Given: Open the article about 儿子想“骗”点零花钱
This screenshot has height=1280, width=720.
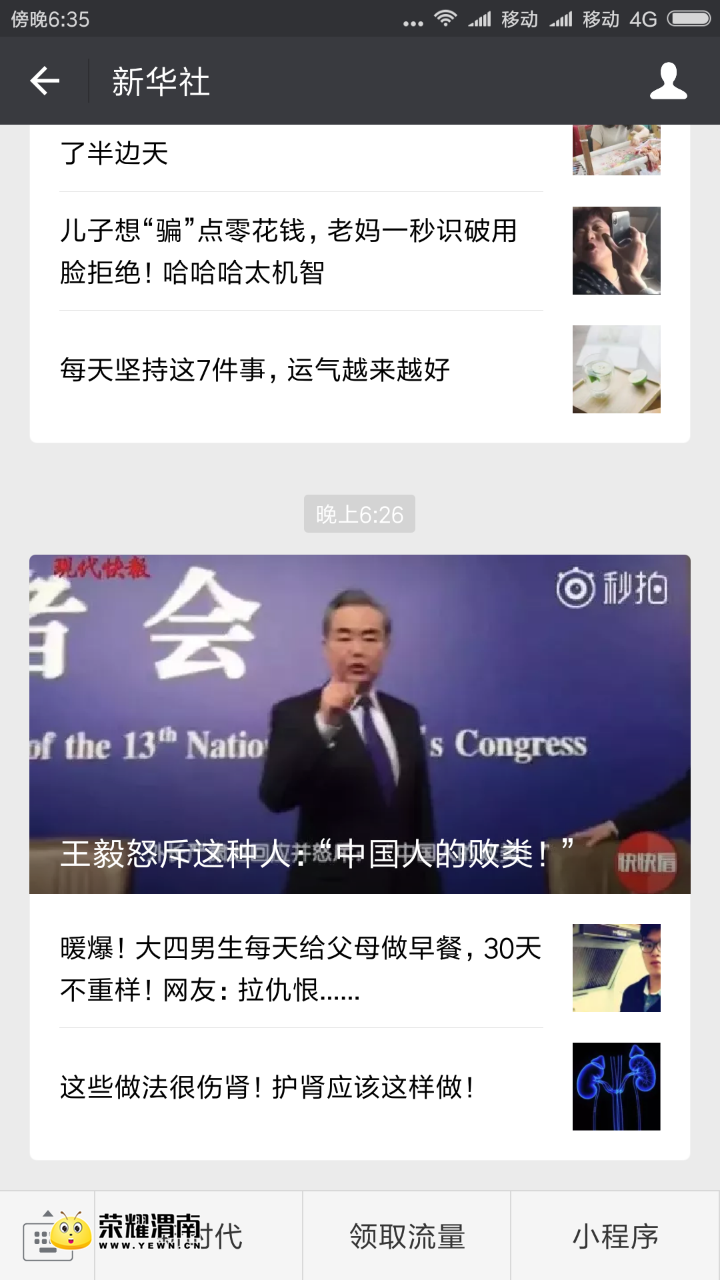Looking at the screenshot, I should [300, 251].
